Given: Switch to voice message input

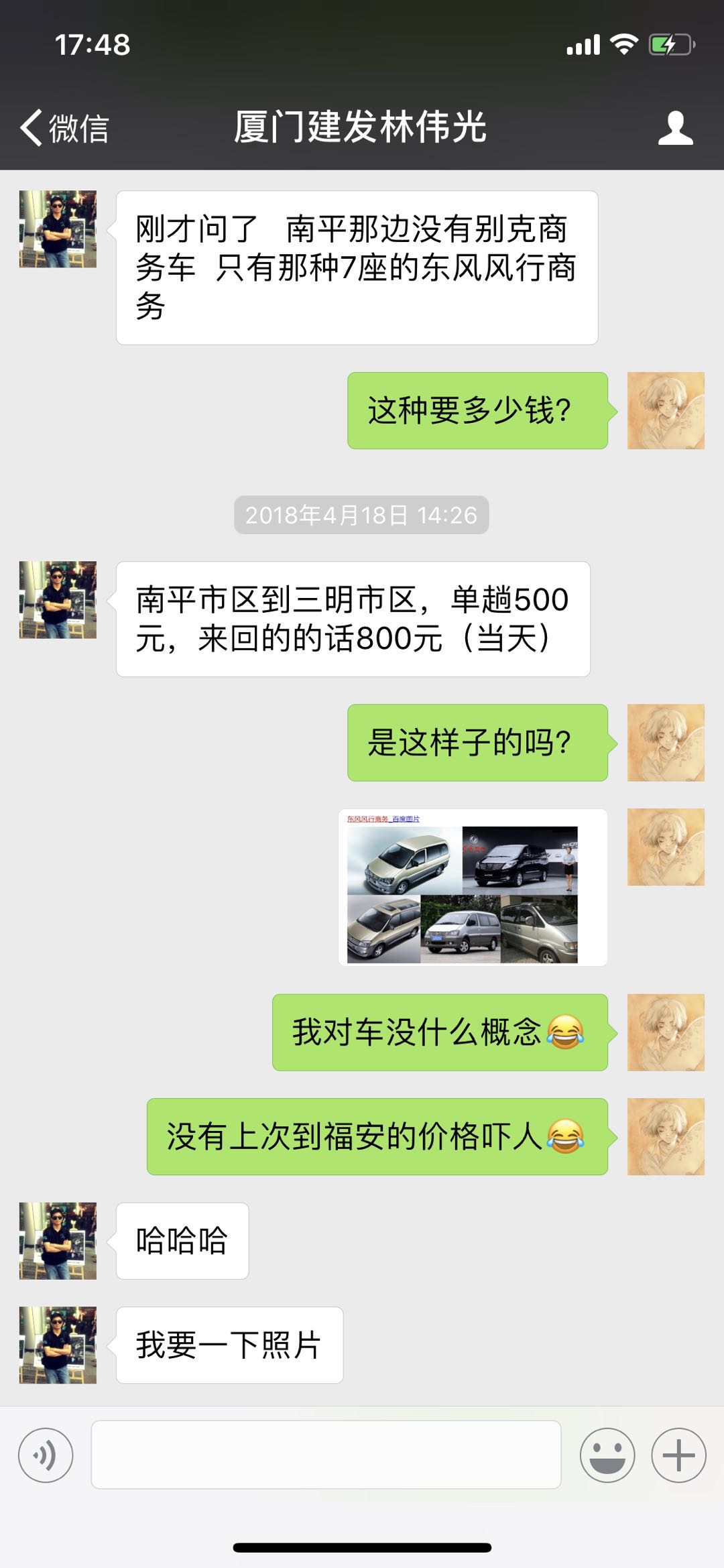Looking at the screenshot, I should [x=46, y=1455].
